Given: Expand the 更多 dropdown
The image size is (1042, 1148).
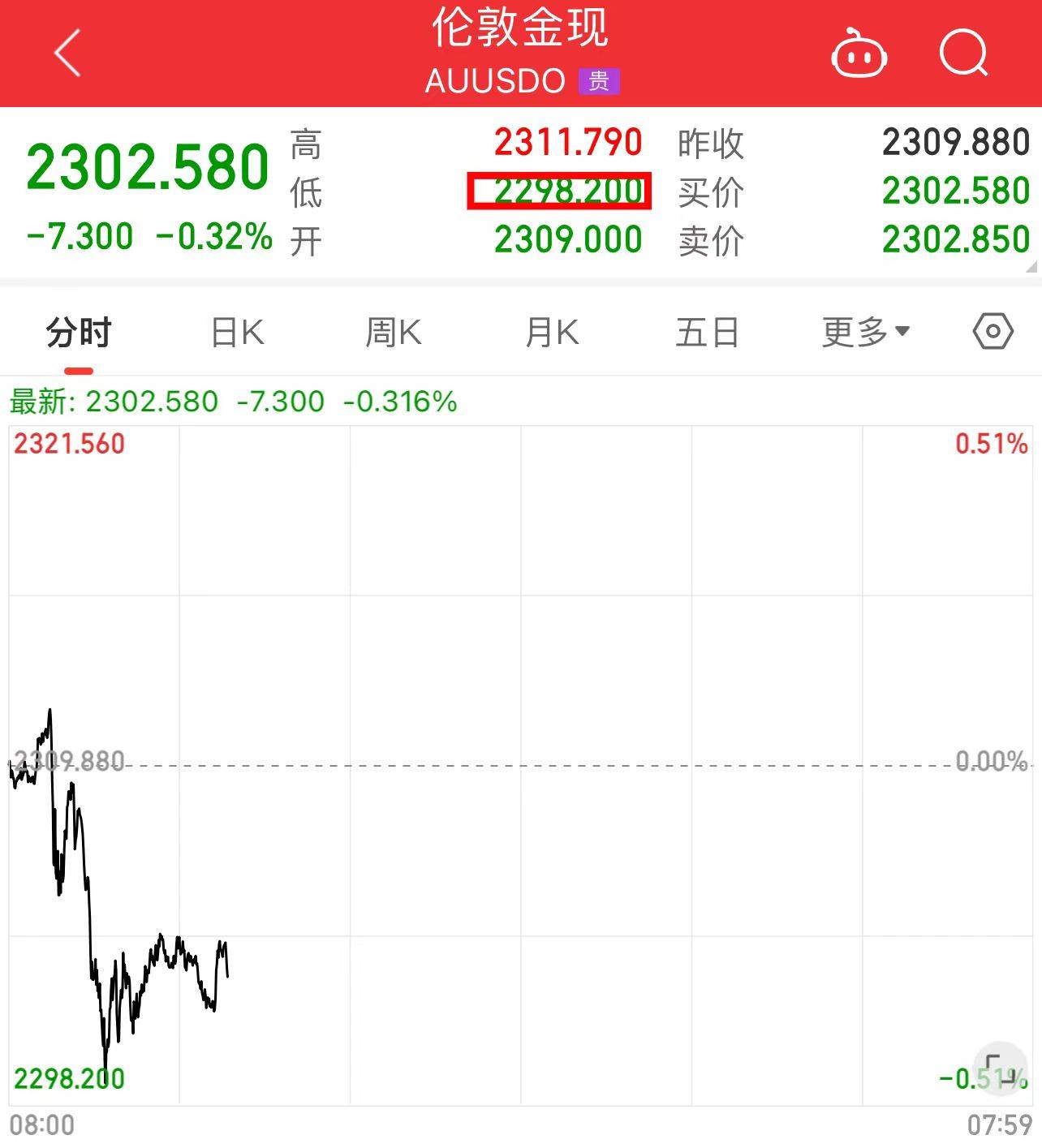Looking at the screenshot, I should (x=865, y=333).
